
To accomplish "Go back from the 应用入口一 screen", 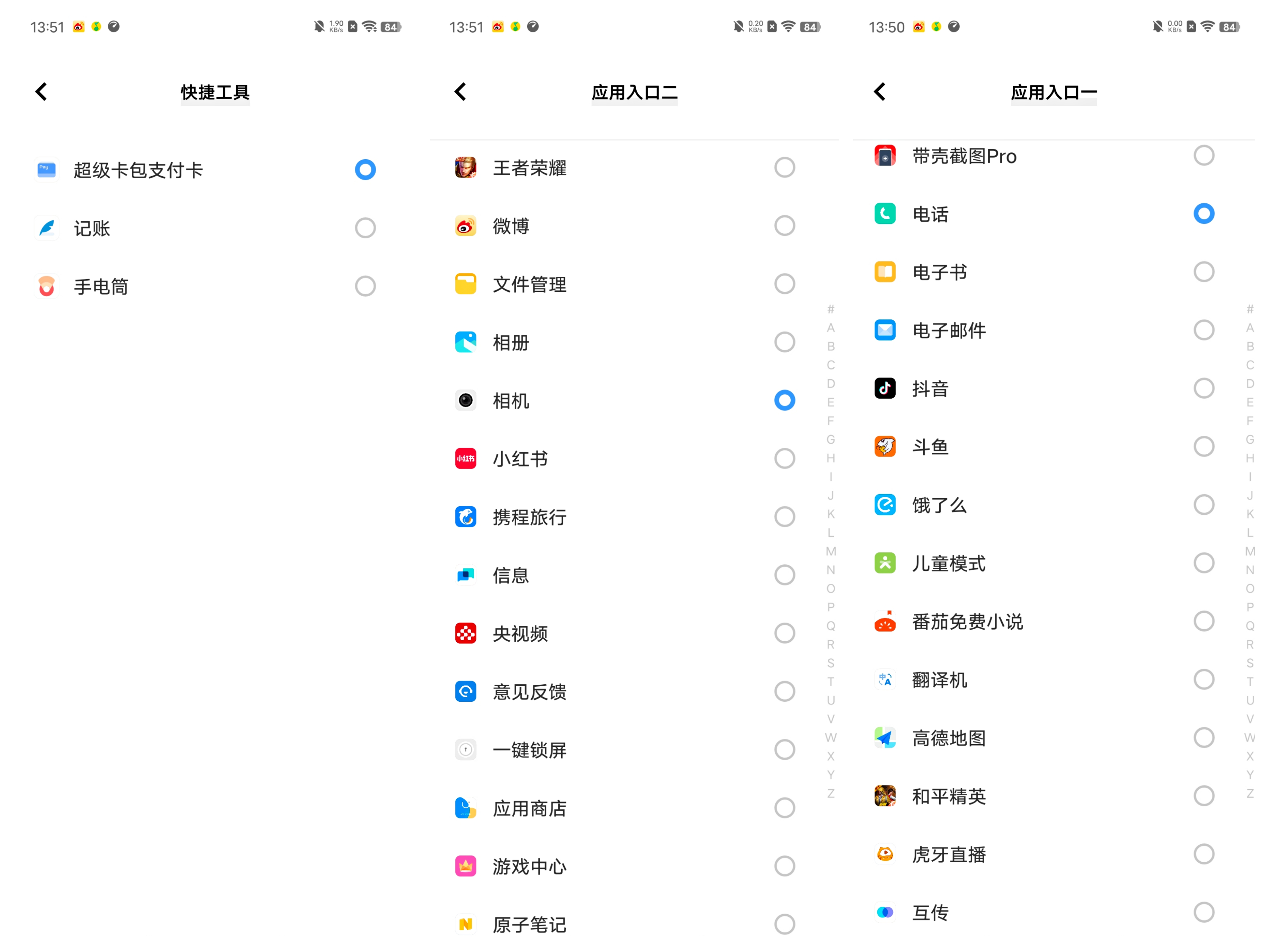I will [x=880, y=92].
